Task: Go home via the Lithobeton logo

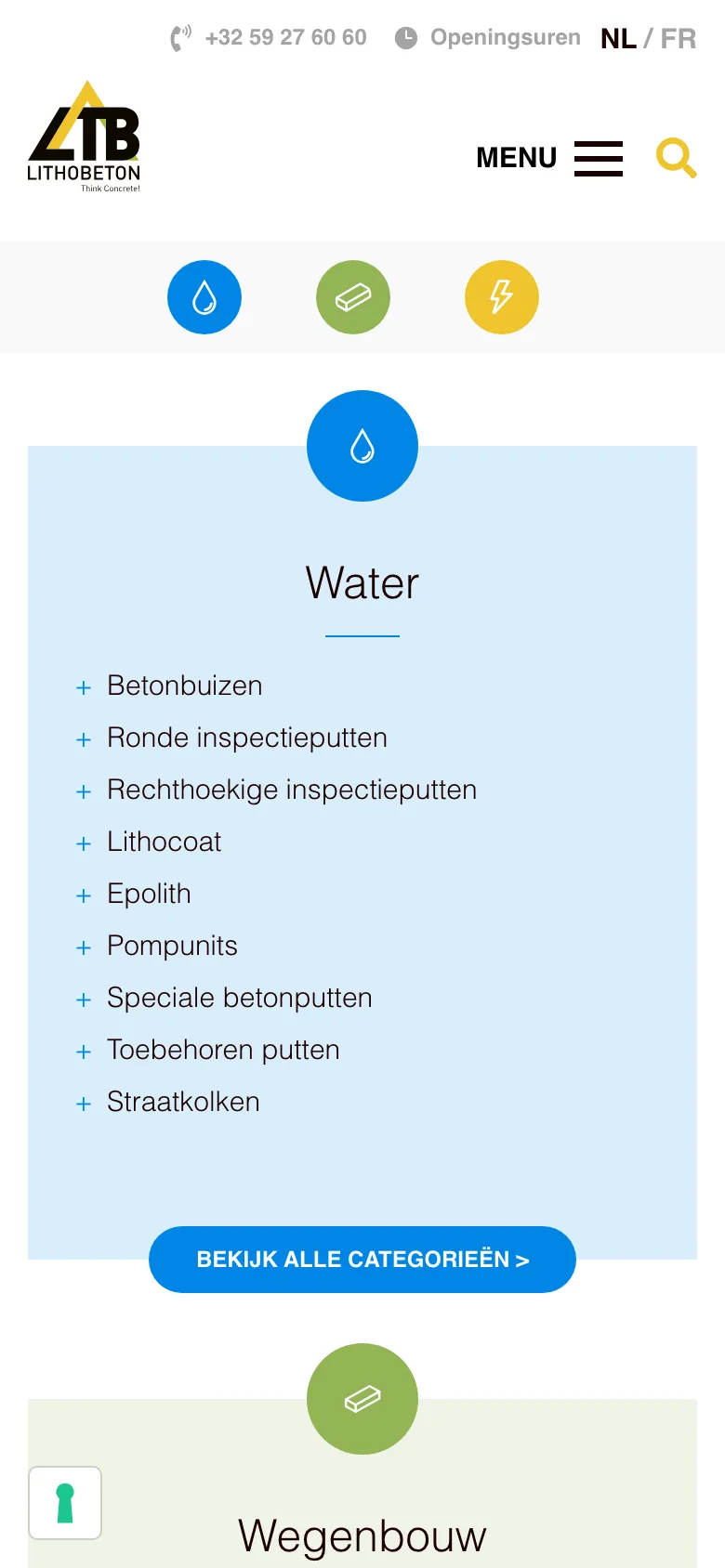Action: point(85,137)
